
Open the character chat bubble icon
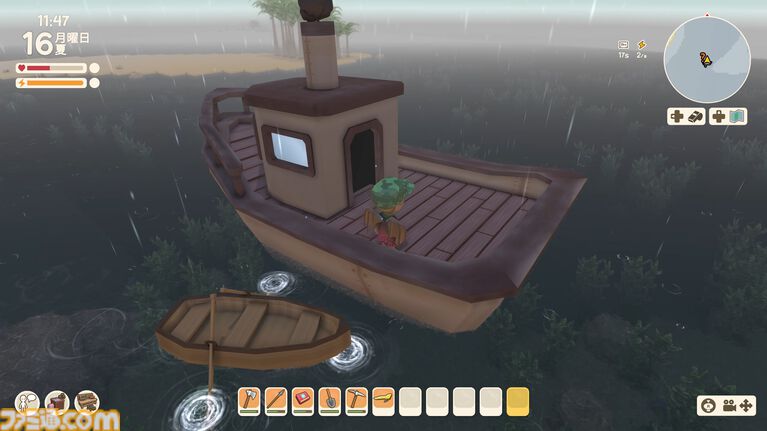click(x=27, y=402)
